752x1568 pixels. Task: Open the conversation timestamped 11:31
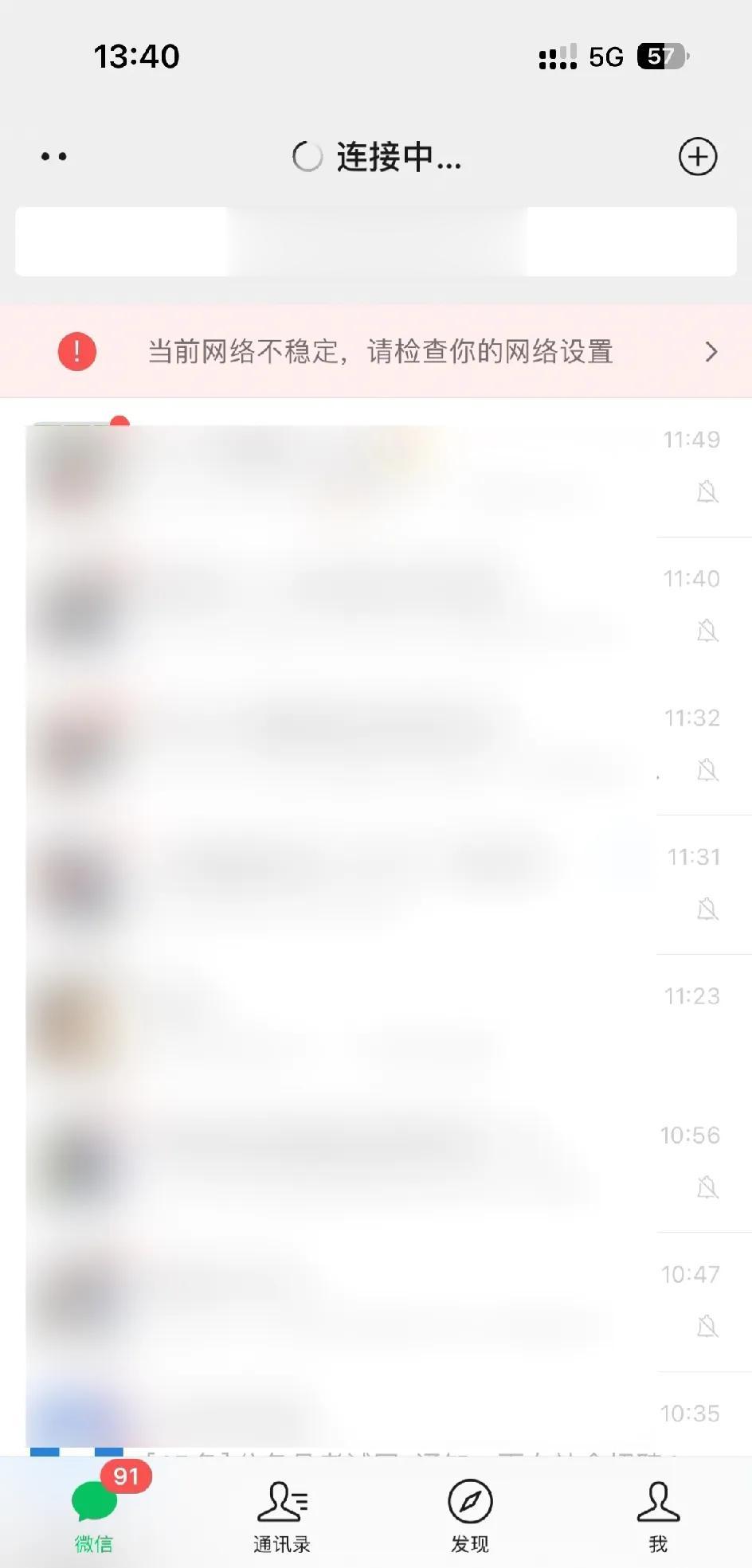click(x=375, y=884)
